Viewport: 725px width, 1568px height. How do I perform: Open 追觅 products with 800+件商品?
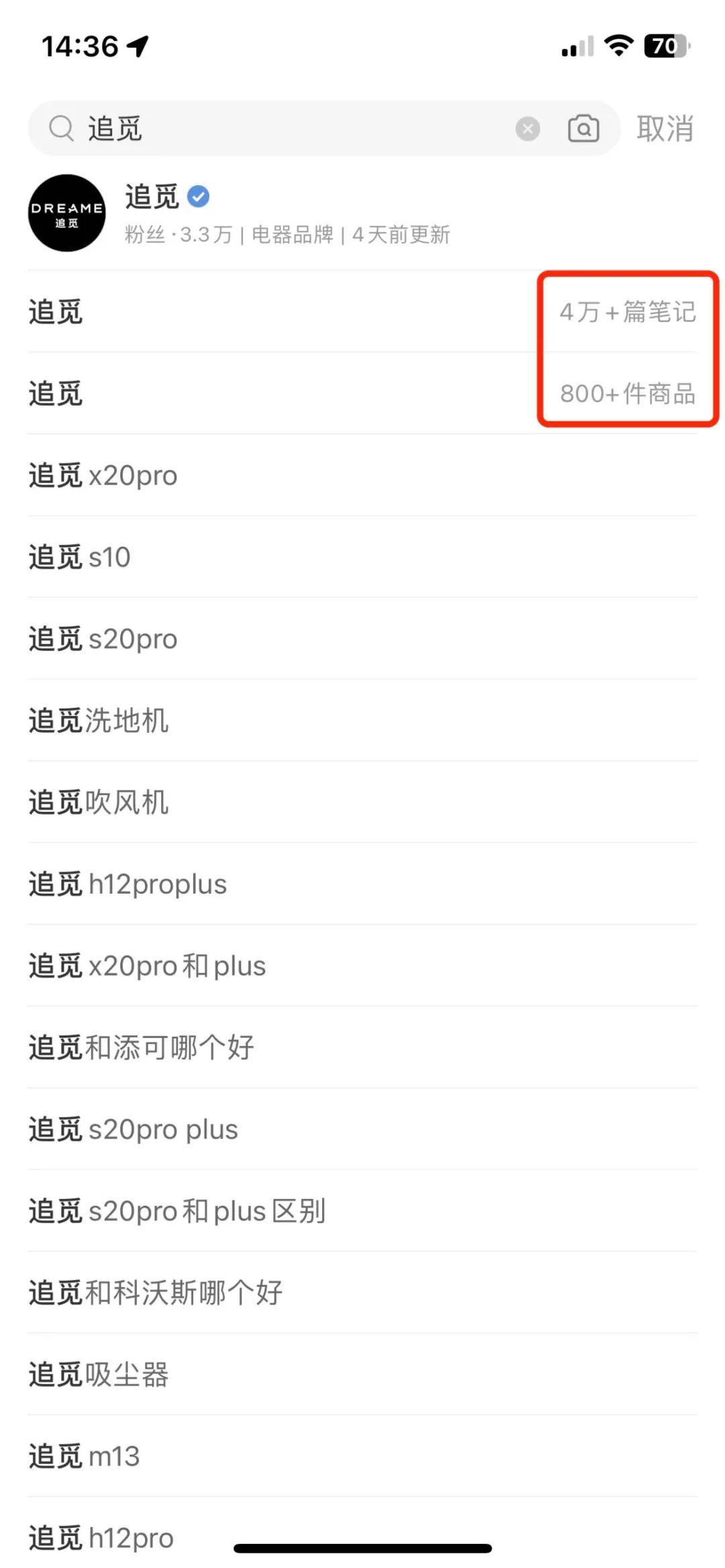pyautogui.click(x=362, y=394)
